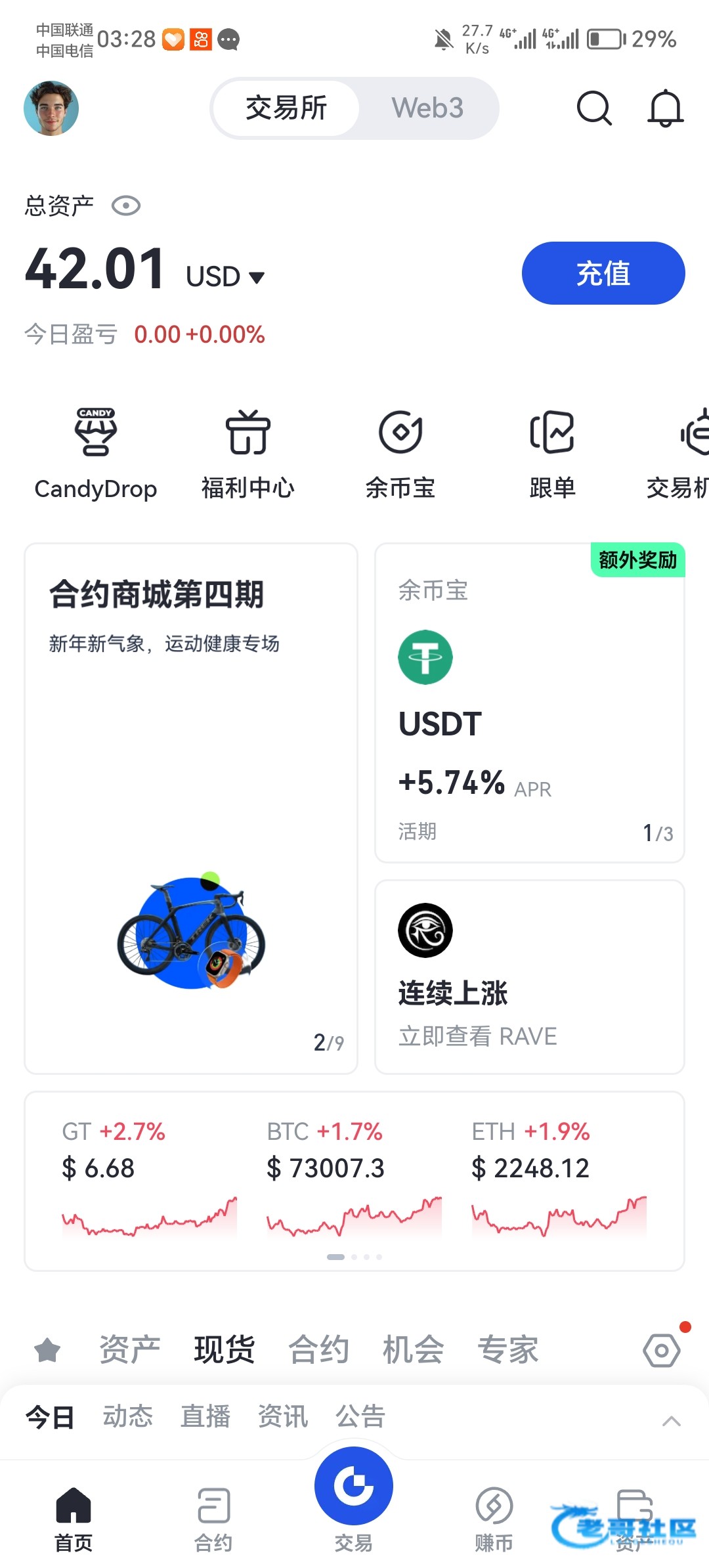Select the 资讯 news tab
Screen dimensions: 709x1568
point(282,1416)
